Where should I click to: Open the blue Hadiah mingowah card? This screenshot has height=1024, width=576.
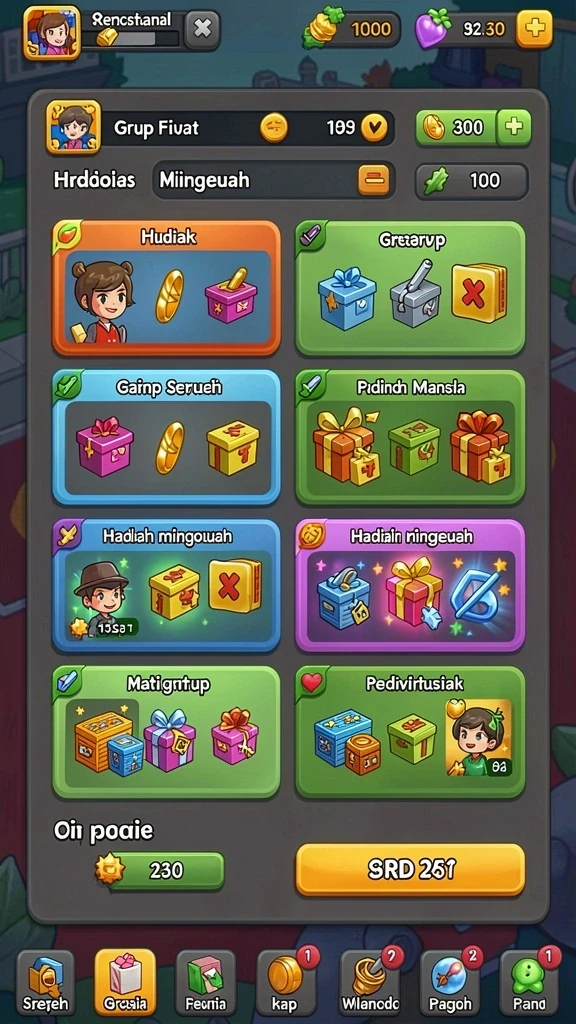tap(167, 586)
